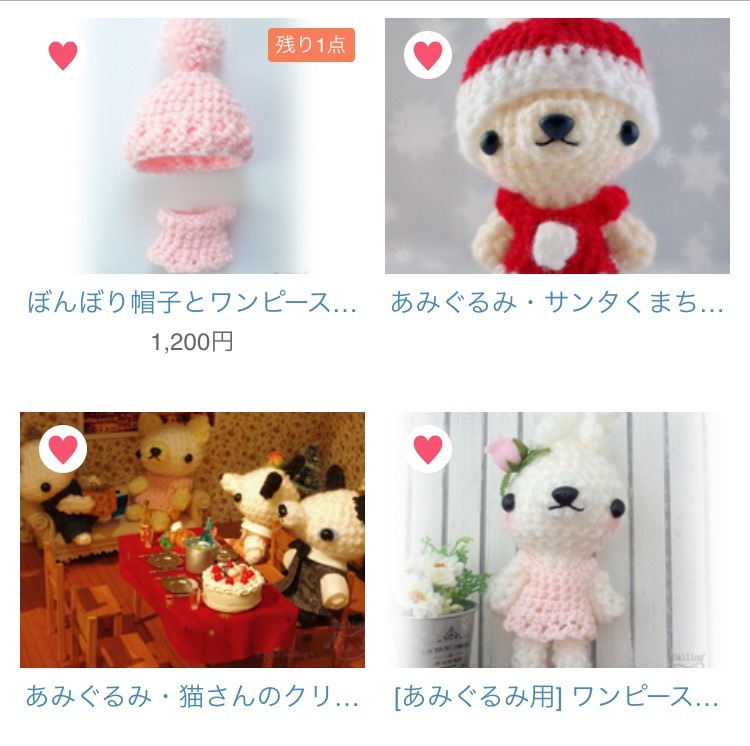Screen dimensions: 750x746
Task: Remove heart from Santa bear amigurumi
Action: [x=428, y=55]
